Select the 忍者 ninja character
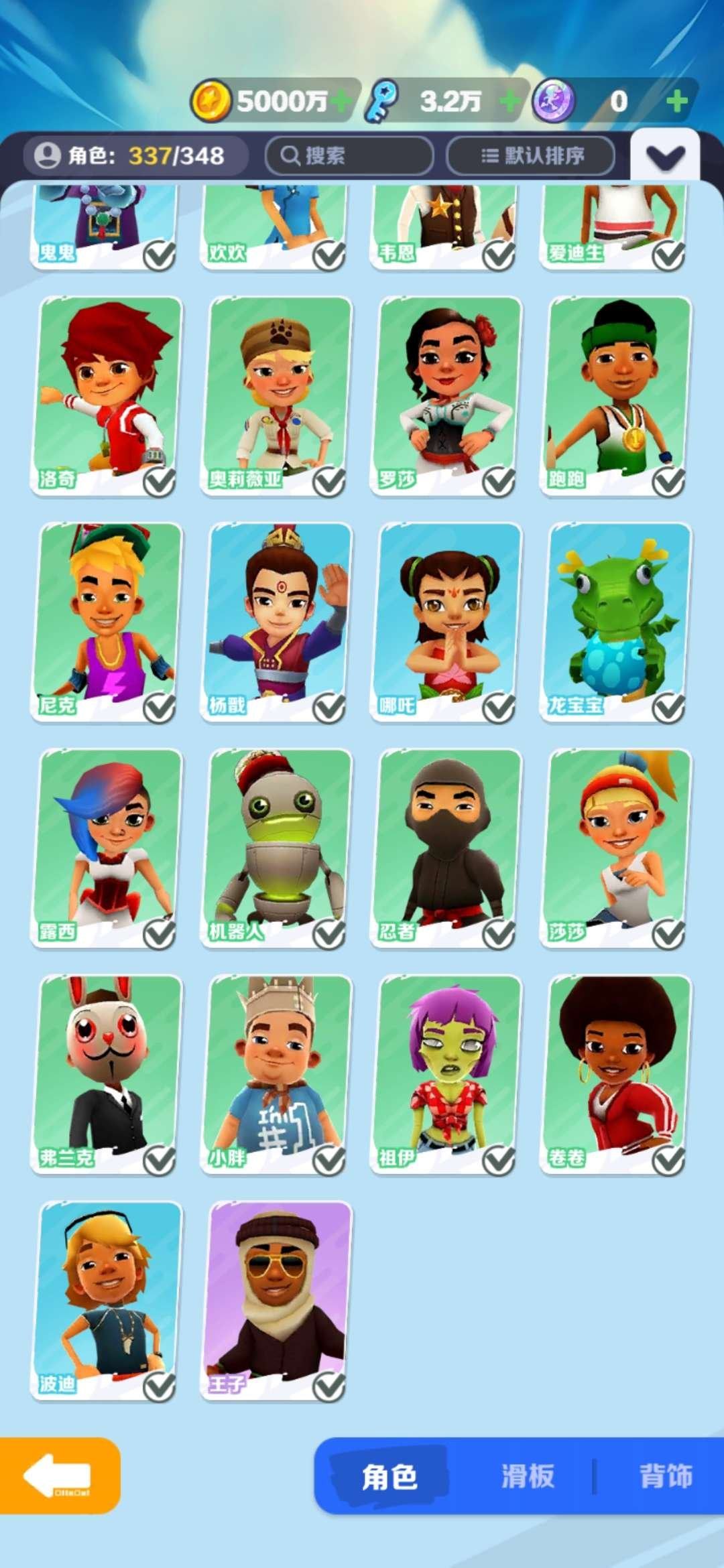Viewport: 724px width, 1568px height. pyautogui.click(x=447, y=847)
